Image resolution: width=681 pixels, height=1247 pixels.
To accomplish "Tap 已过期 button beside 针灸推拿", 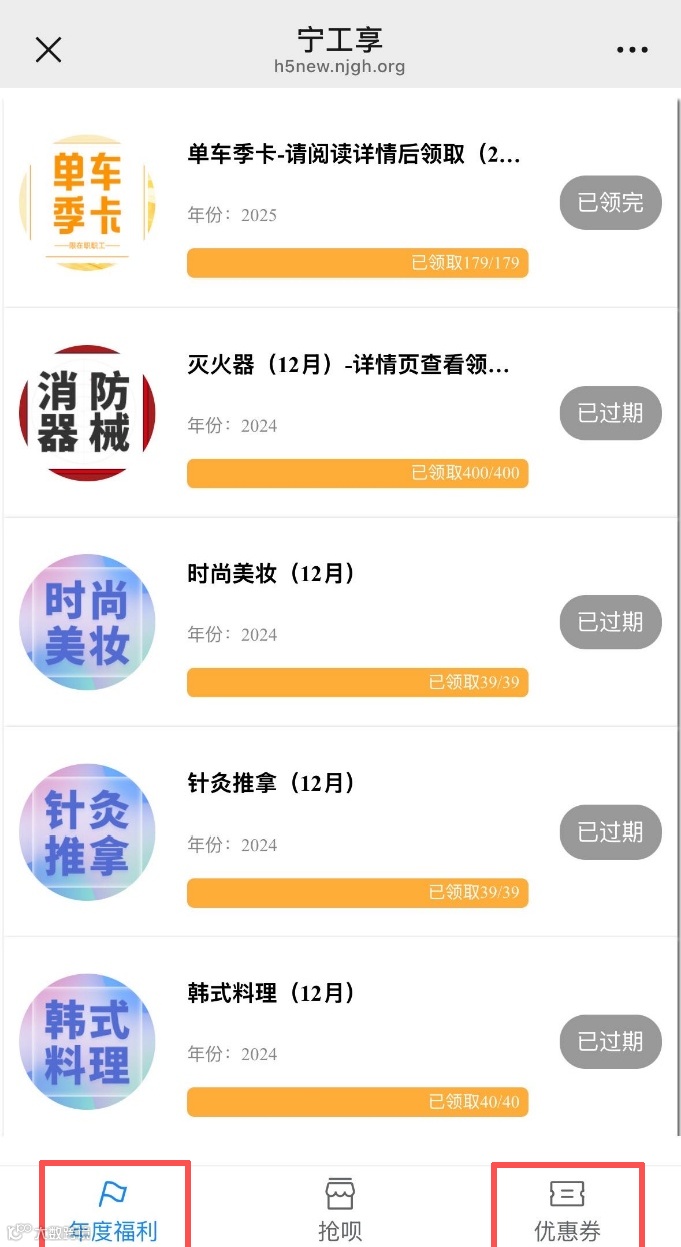I will point(610,832).
